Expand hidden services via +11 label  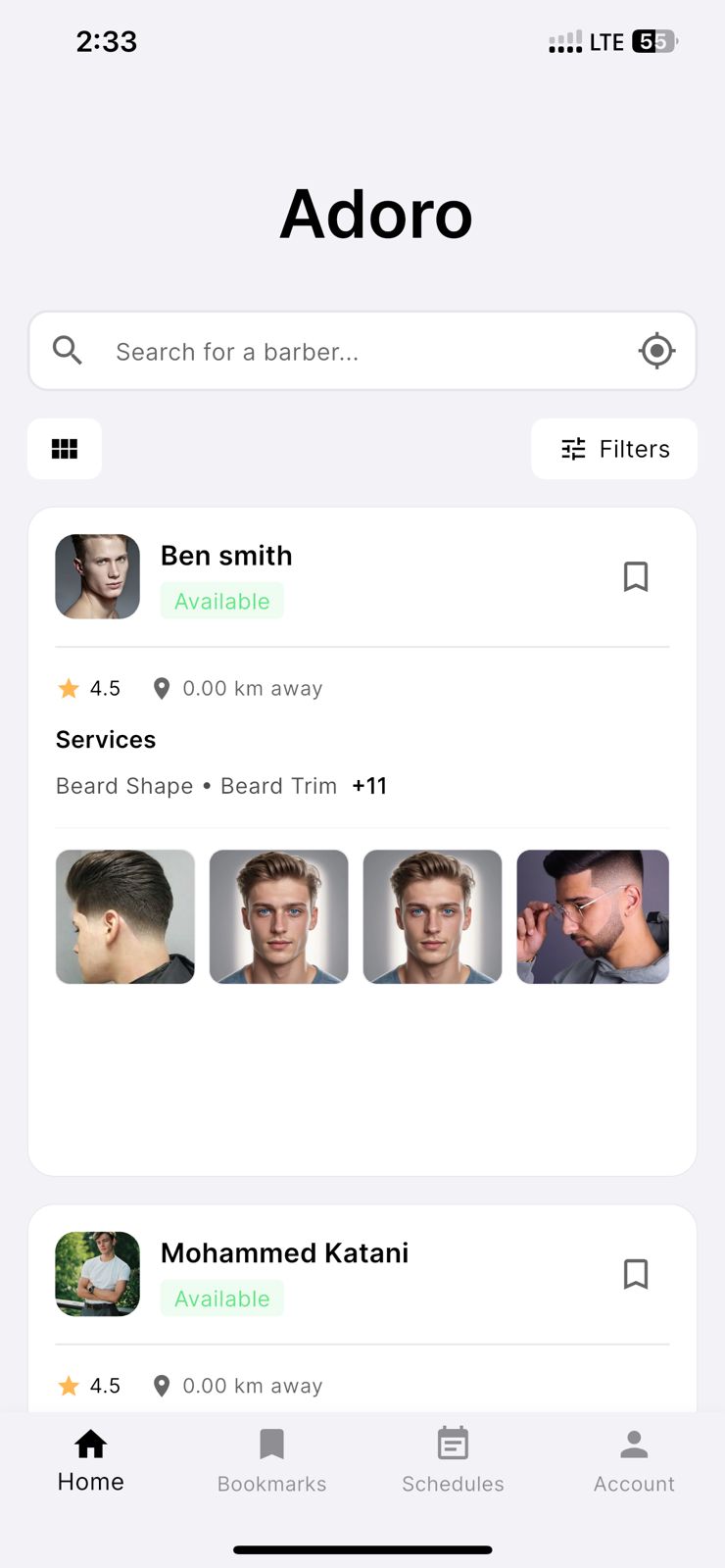click(369, 785)
